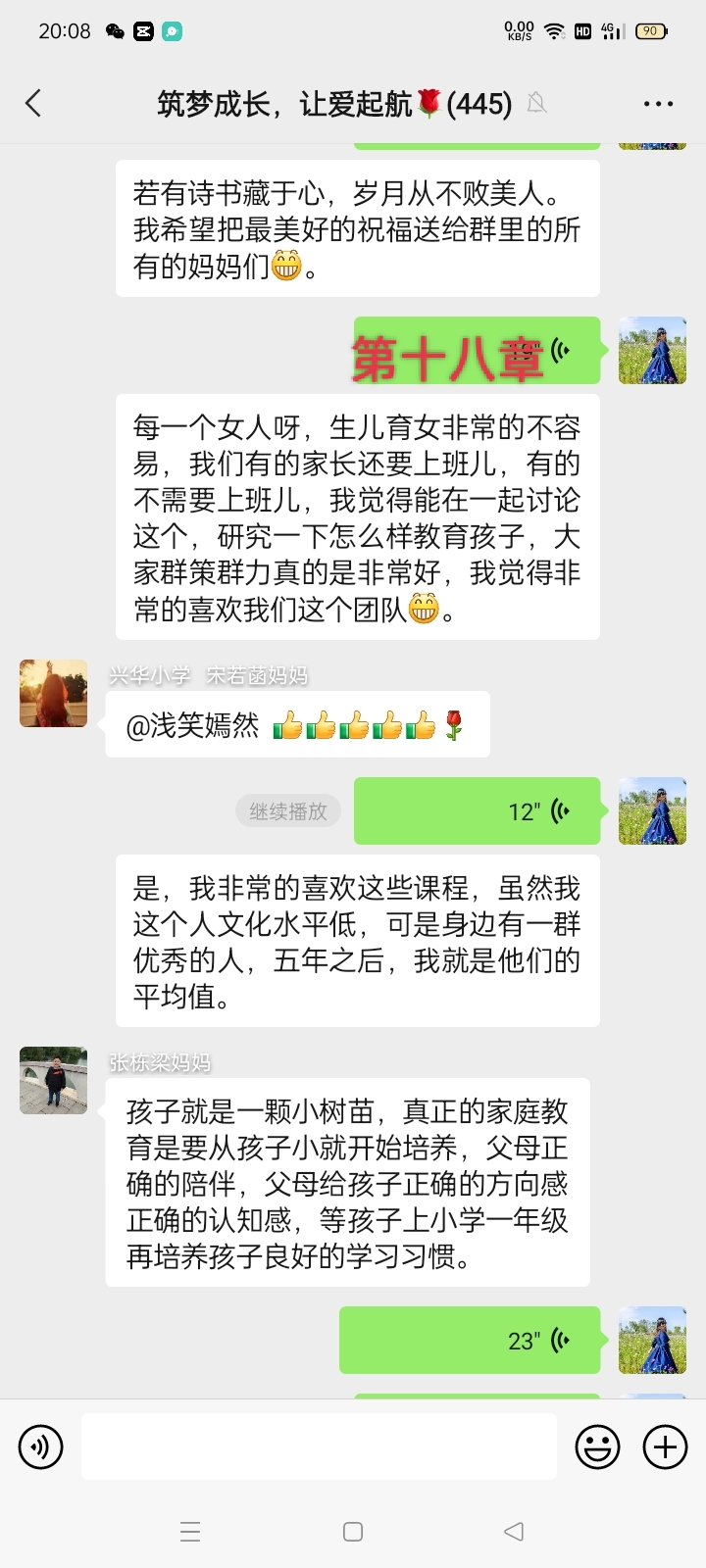Open the emoji picker panel
The height and width of the screenshot is (1568, 706).
pyautogui.click(x=598, y=1446)
